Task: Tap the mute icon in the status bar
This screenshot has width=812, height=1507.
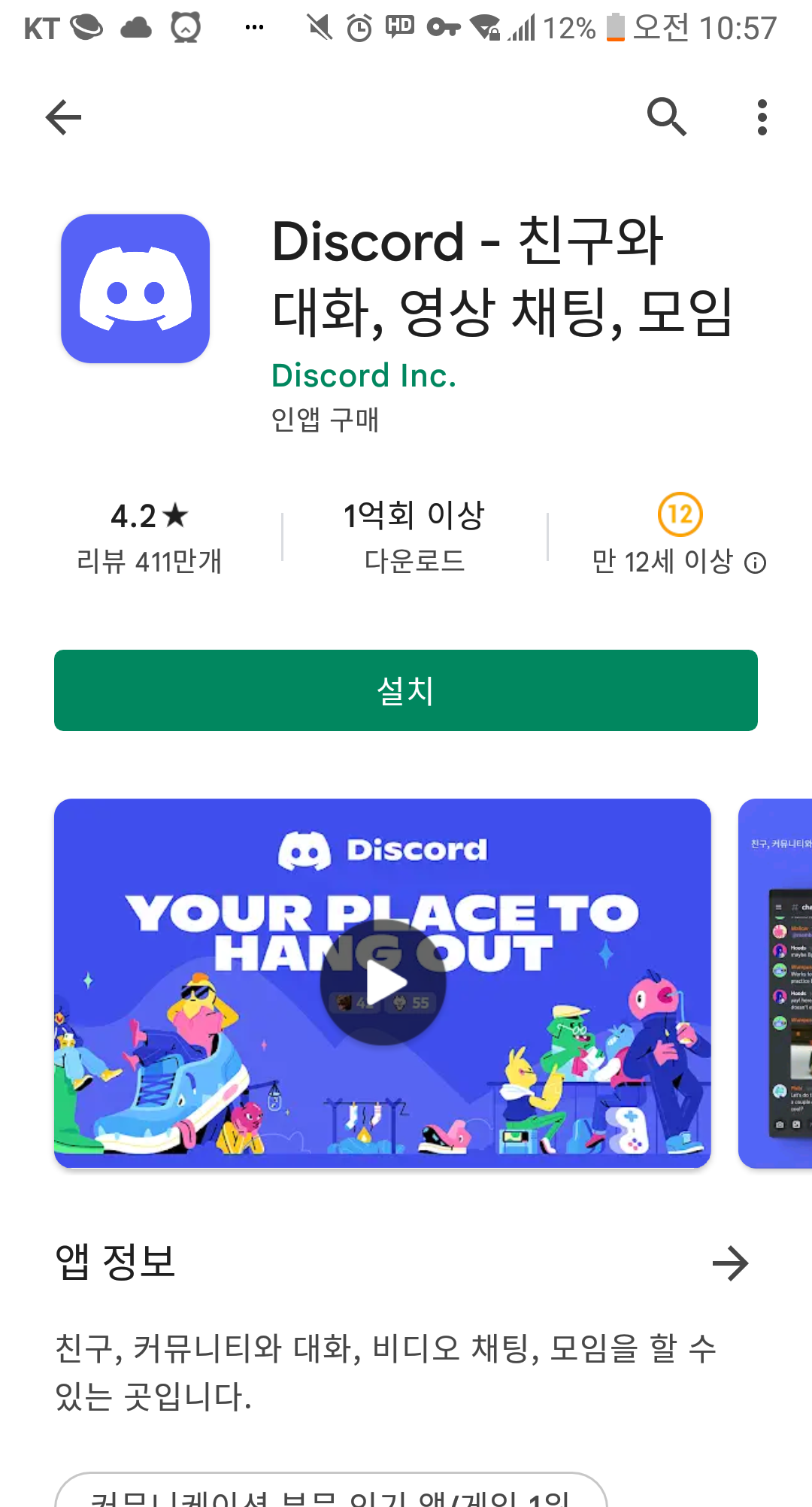Action: click(x=319, y=26)
